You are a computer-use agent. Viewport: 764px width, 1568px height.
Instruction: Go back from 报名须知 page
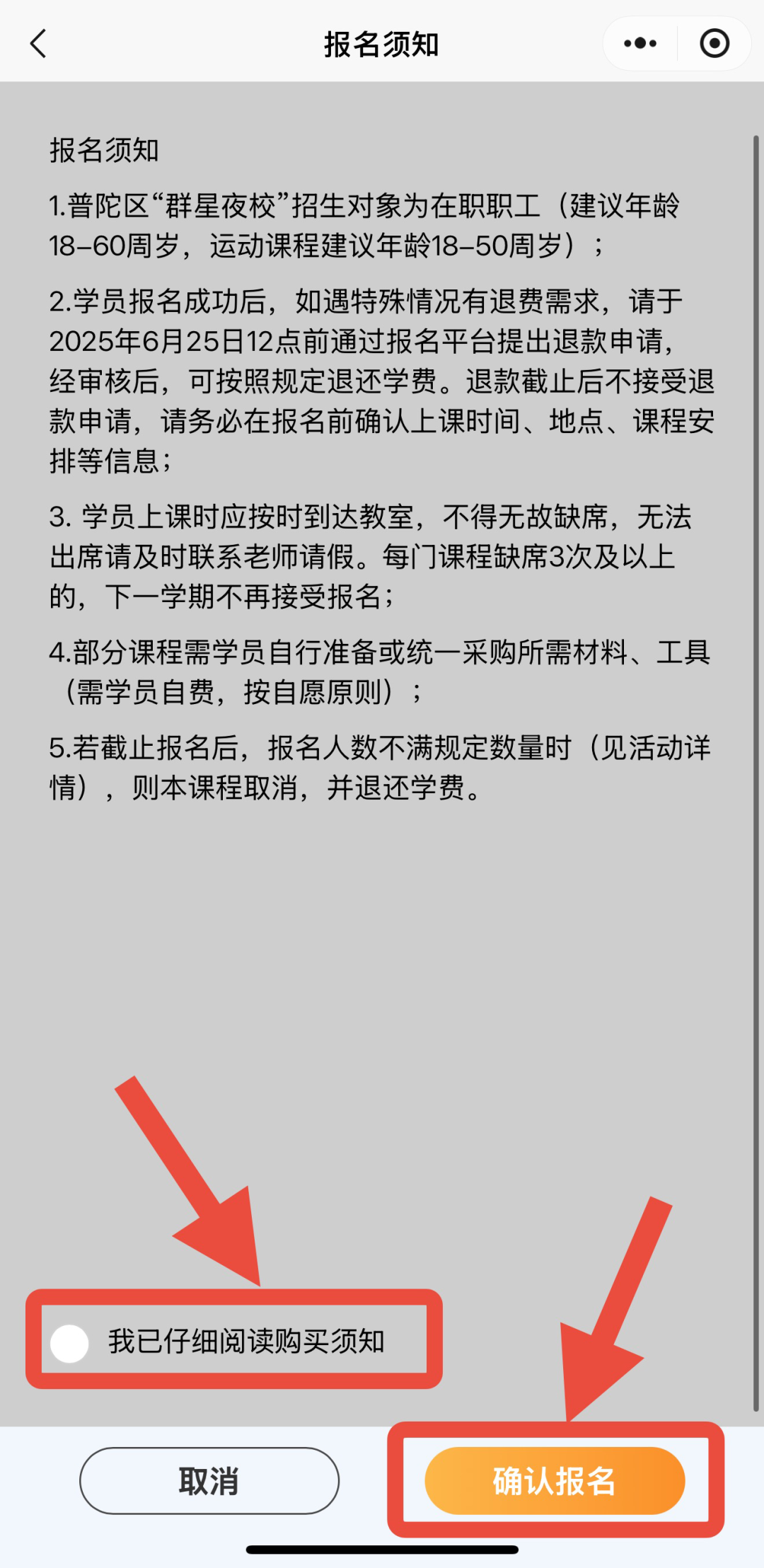point(39,44)
